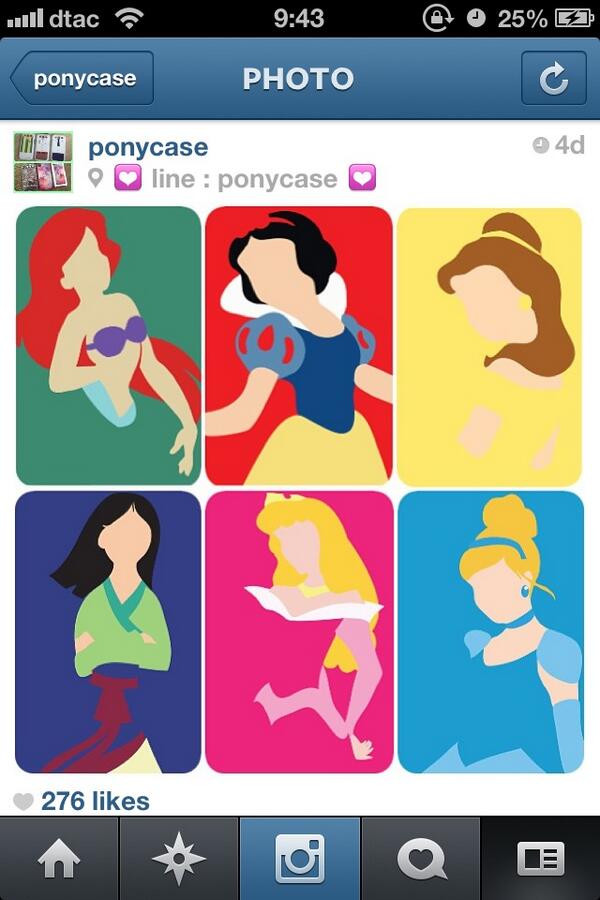Image resolution: width=600 pixels, height=900 pixels.
Task: Open the camera tab
Action: [300, 858]
